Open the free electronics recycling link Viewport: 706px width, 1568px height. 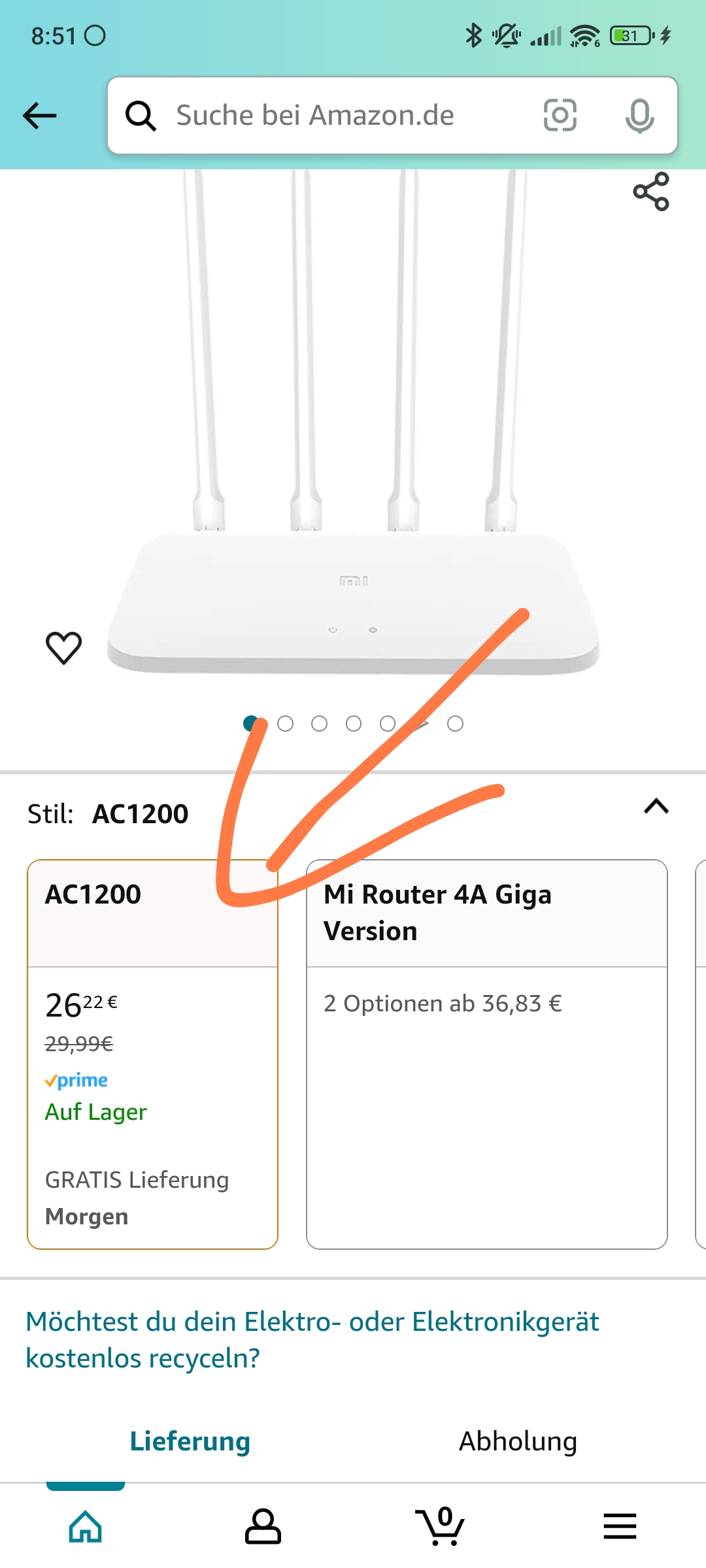(312, 1339)
